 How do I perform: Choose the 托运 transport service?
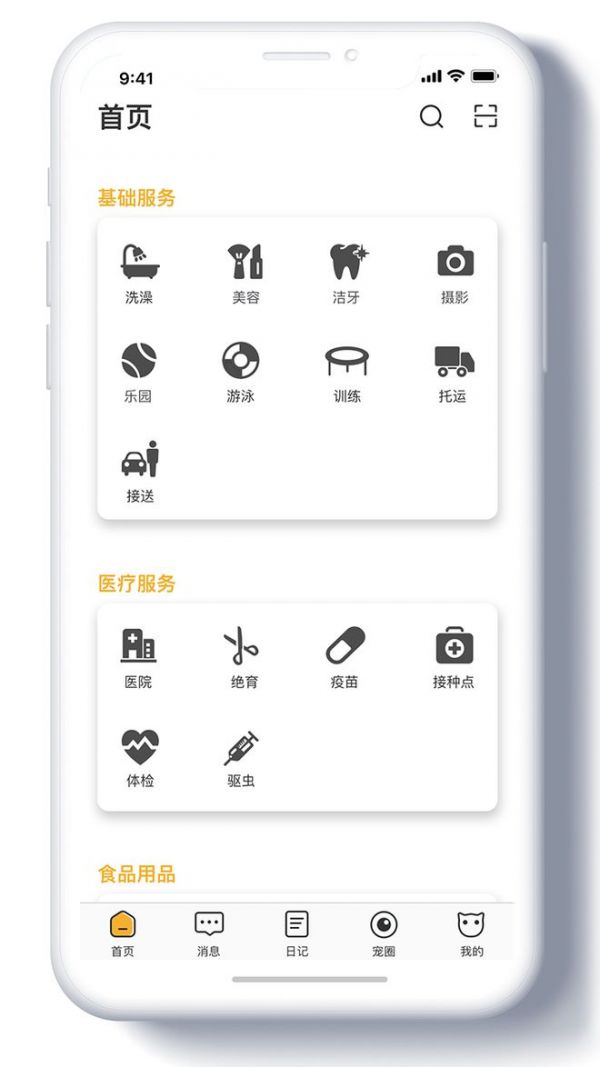click(x=454, y=374)
